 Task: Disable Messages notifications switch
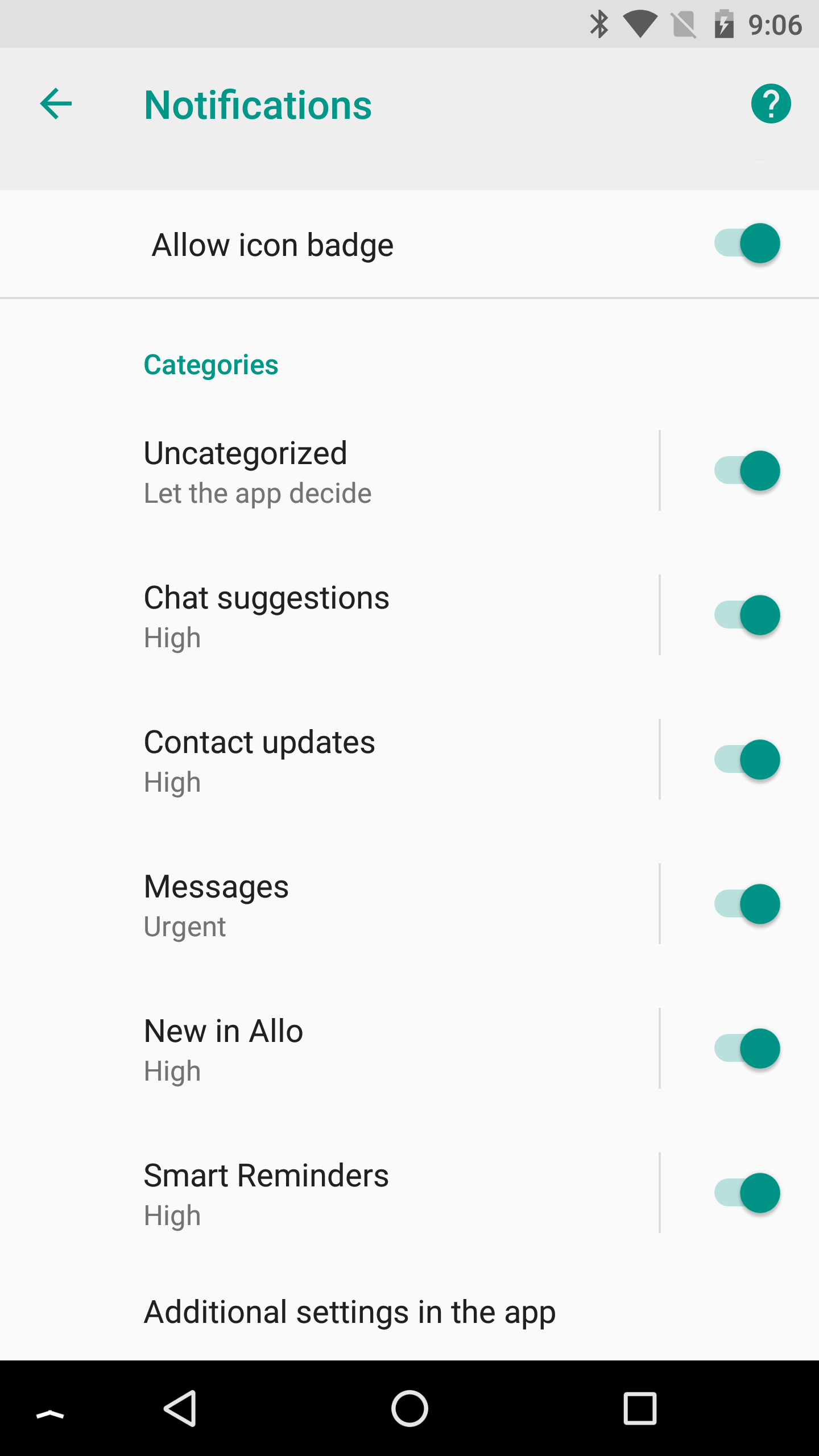747,904
